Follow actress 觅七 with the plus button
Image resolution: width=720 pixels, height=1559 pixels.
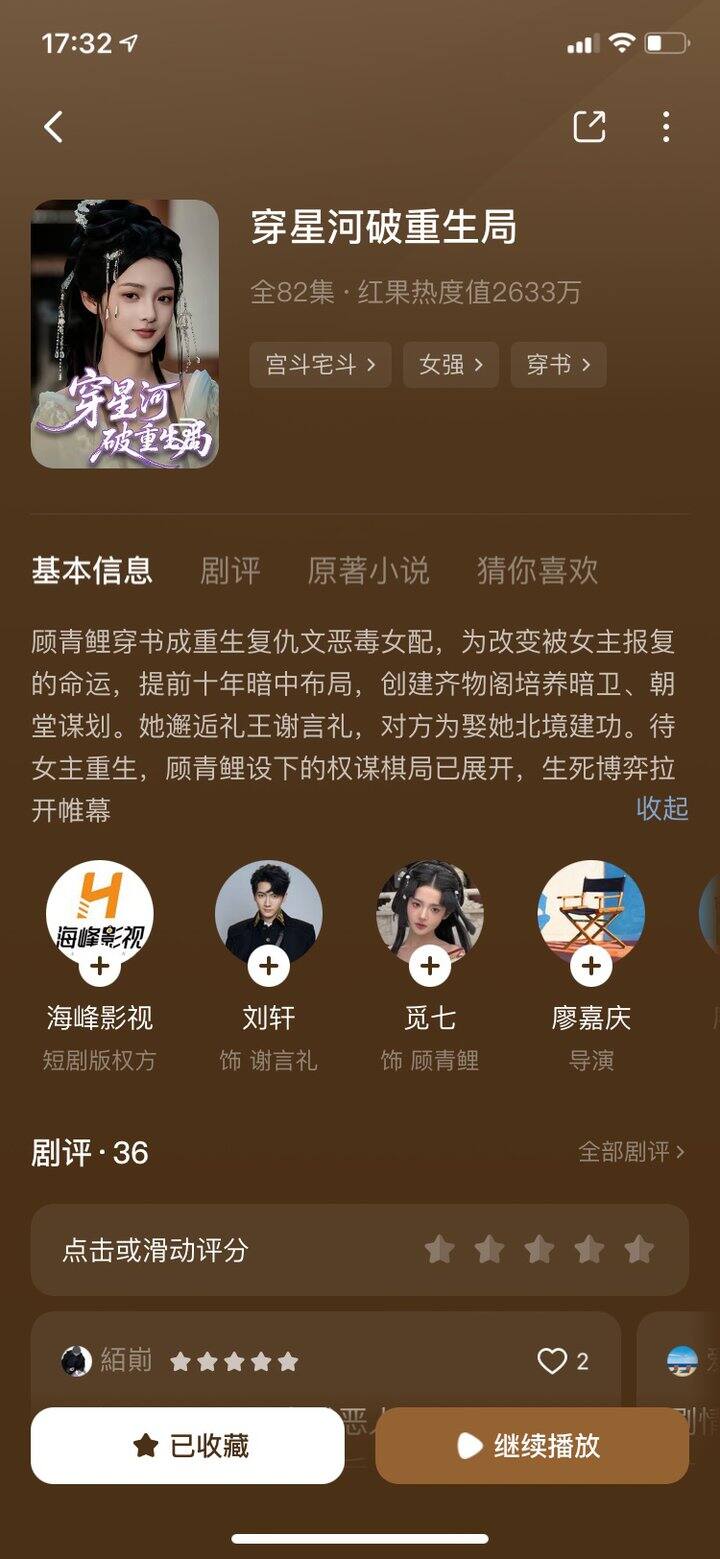pos(430,966)
